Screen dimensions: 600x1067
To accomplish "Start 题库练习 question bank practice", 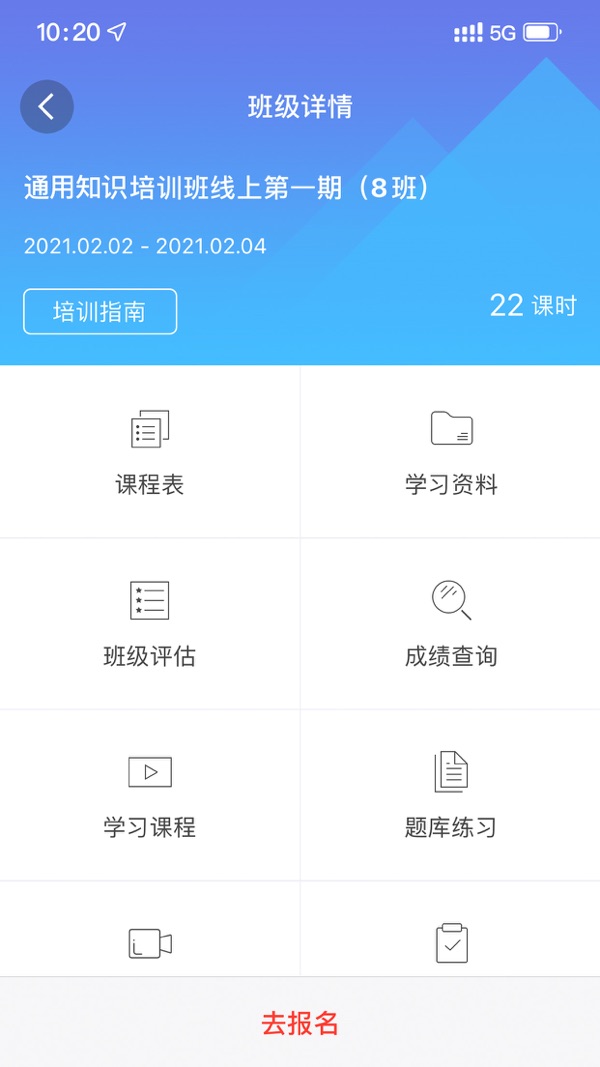I will pyautogui.click(x=451, y=795).
